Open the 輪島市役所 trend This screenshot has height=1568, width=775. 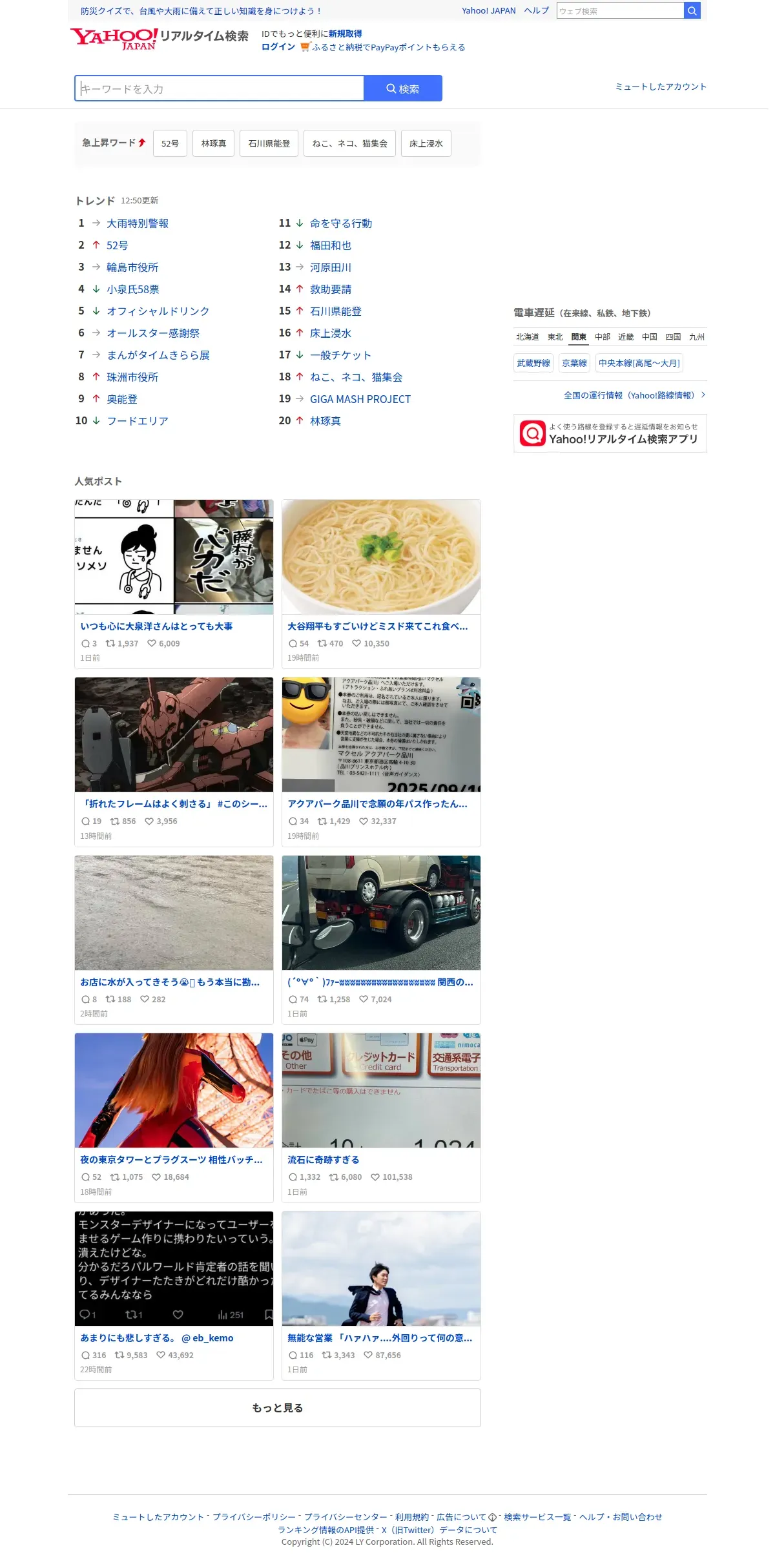point(132,267)
